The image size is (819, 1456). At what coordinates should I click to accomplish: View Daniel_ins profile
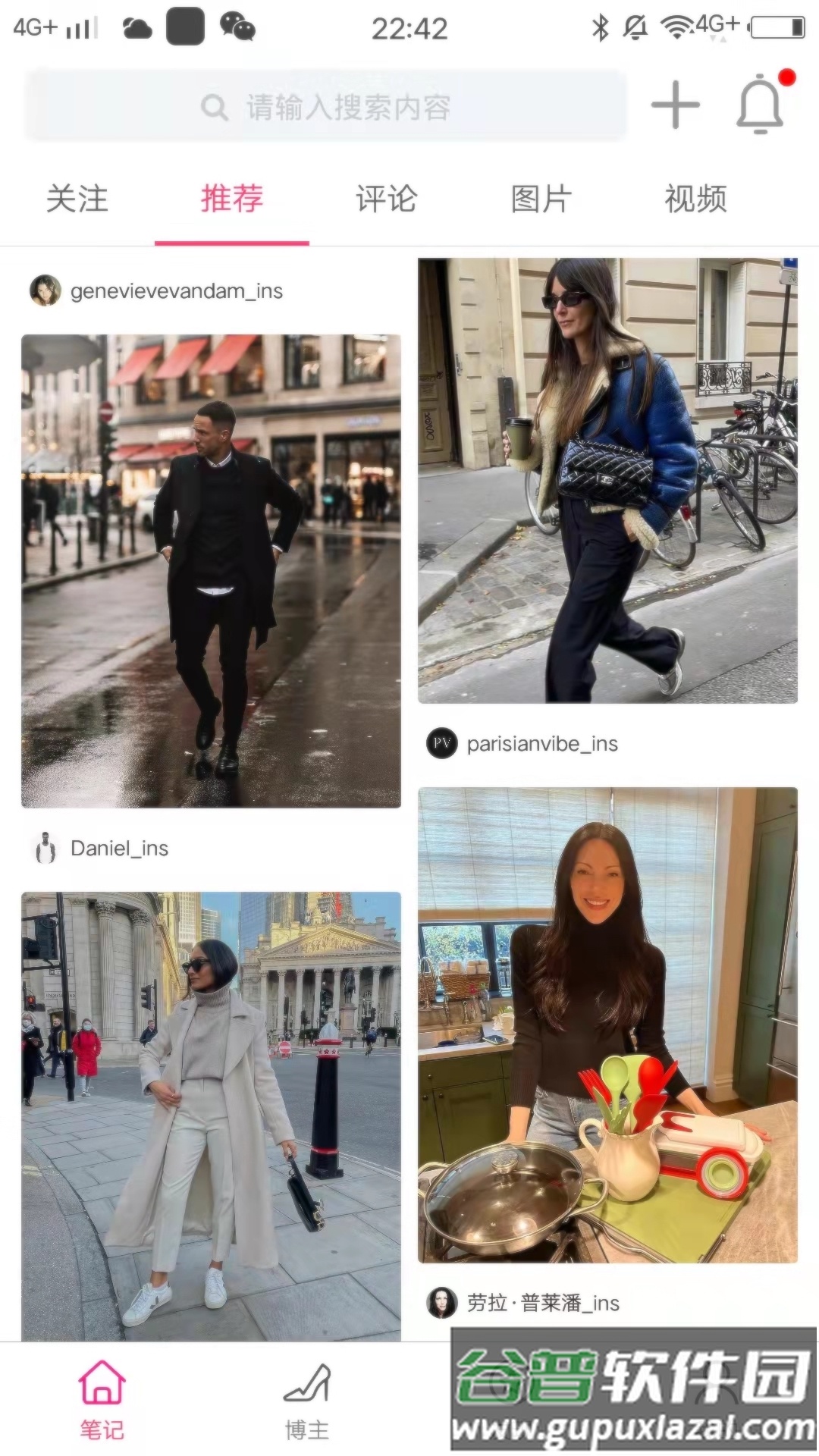tap(119, 848)
